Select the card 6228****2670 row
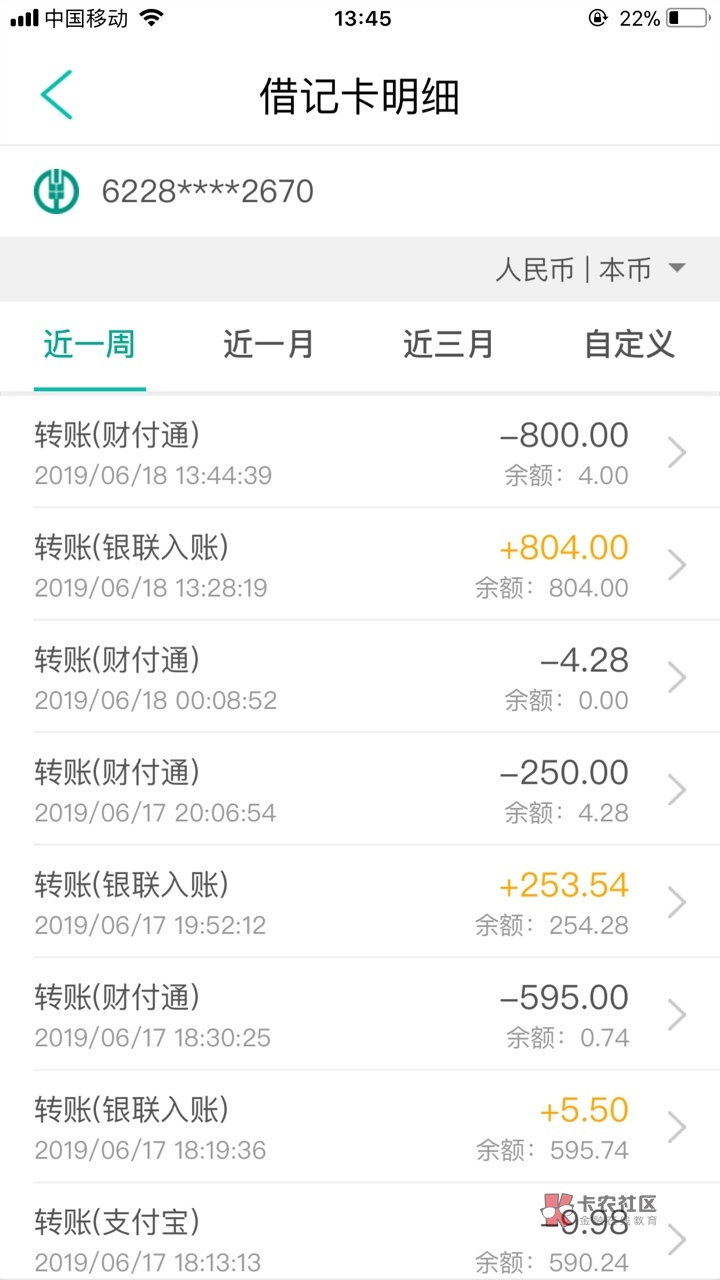The height and width of the screenshot is (1280, 720). [360, 191]
